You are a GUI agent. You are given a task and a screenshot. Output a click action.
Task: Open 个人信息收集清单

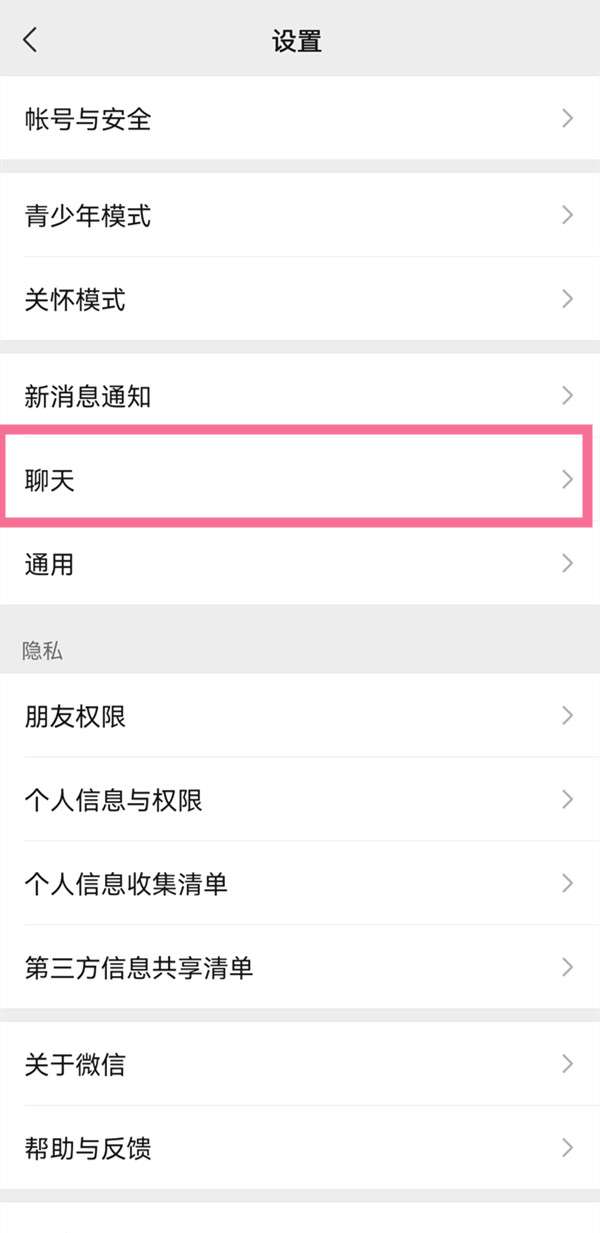click(300, 884)
